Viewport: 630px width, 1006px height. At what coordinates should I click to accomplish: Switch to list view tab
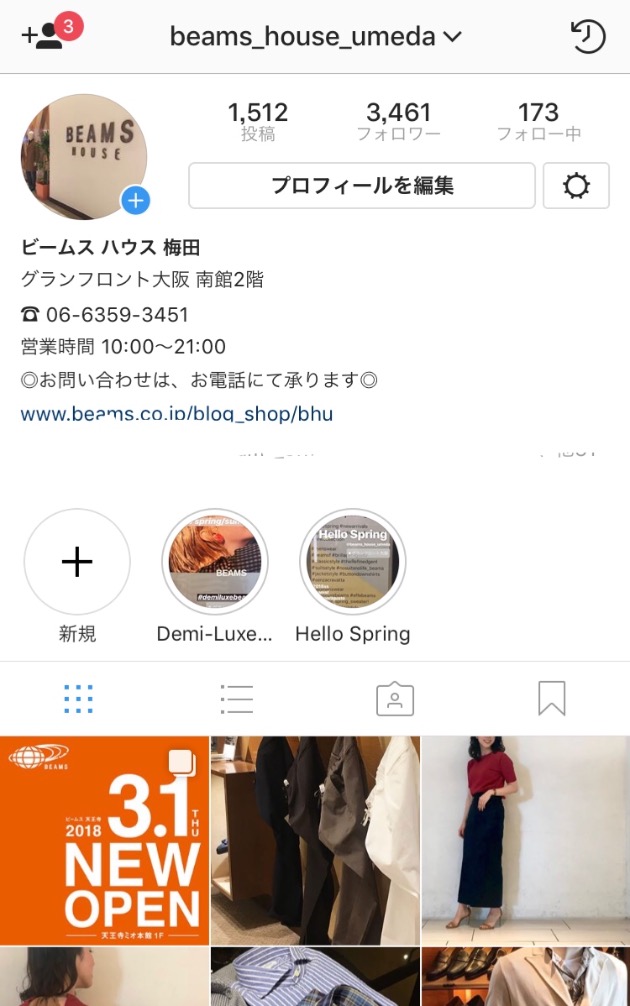[x=236, y=699]
